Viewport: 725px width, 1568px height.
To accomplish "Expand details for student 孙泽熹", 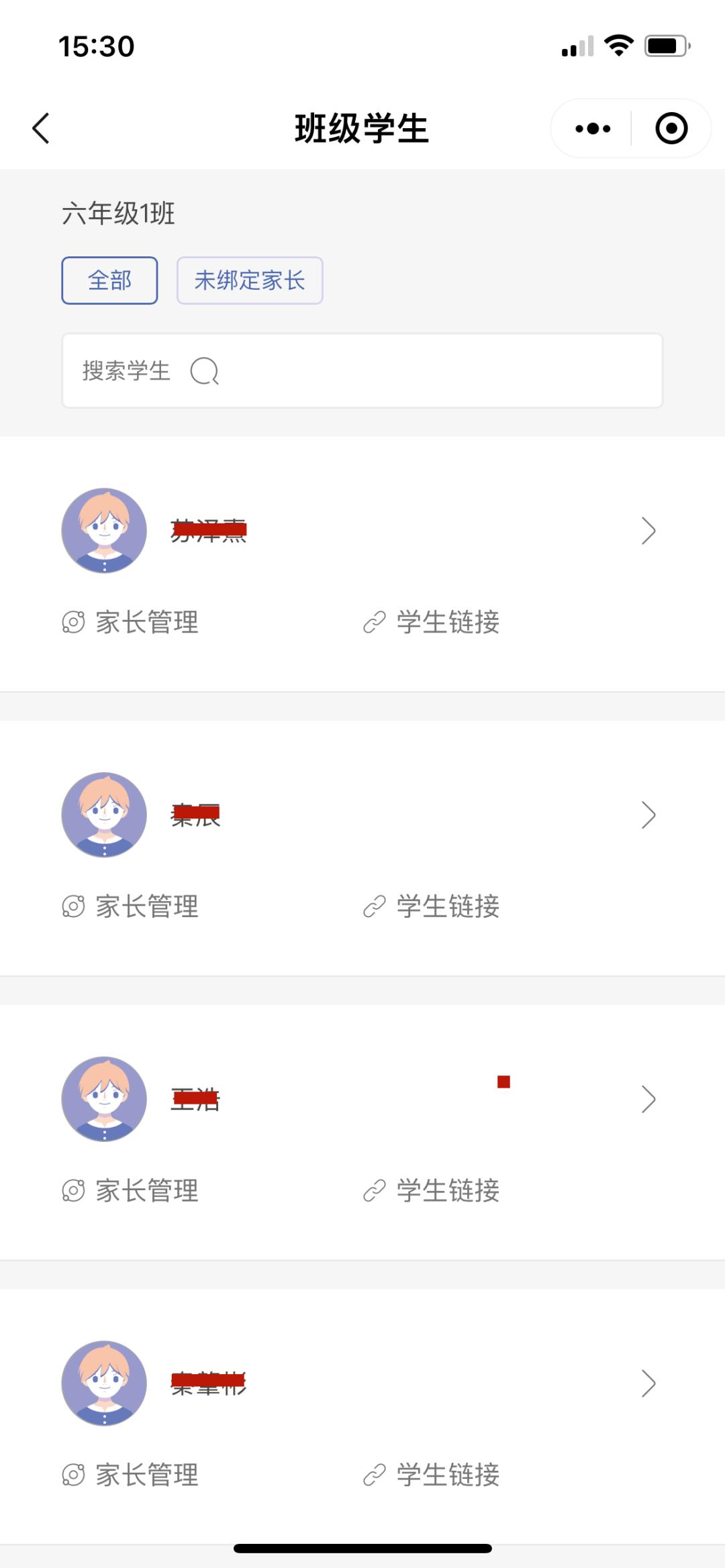I will coord(648,530).
